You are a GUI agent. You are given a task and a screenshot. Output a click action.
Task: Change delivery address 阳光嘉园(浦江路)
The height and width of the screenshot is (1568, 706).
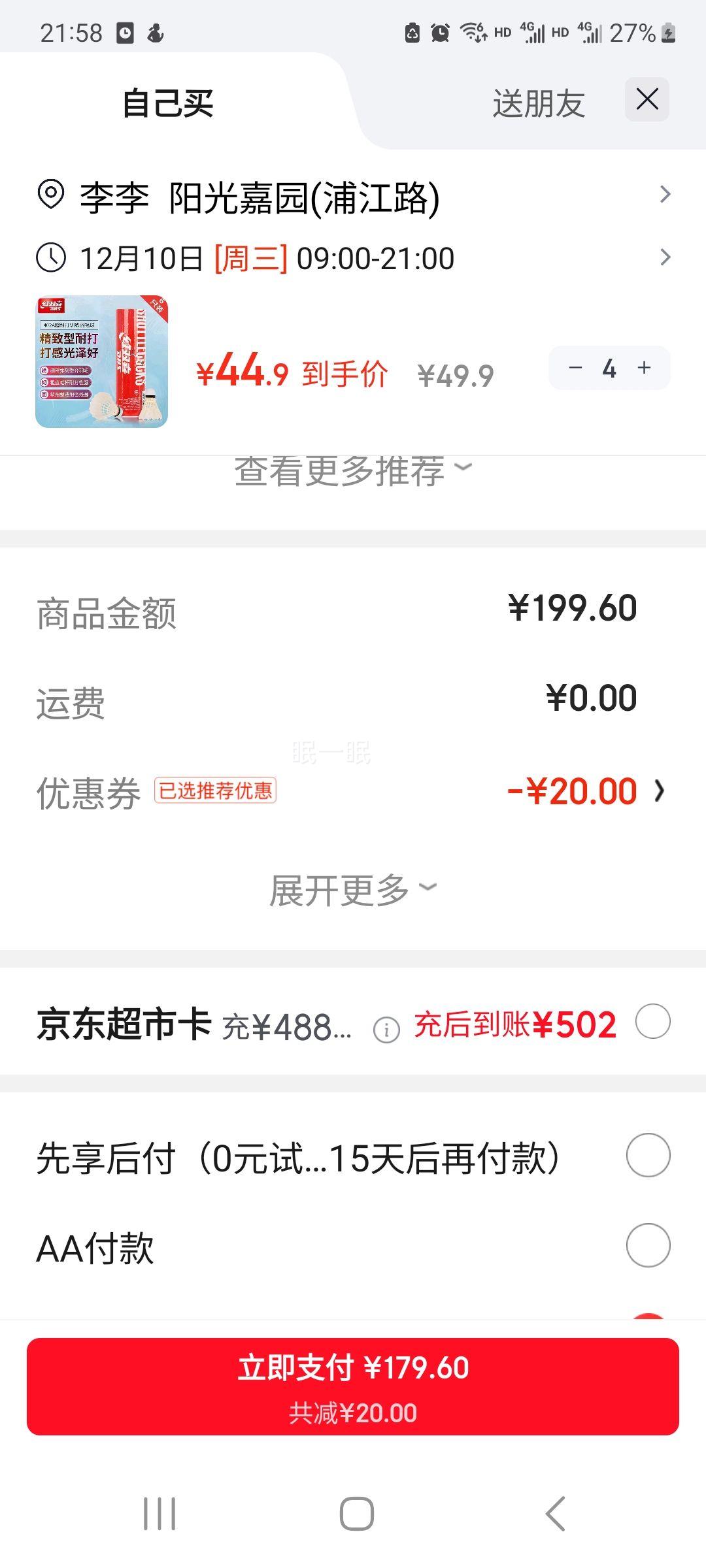click(353, 196)
